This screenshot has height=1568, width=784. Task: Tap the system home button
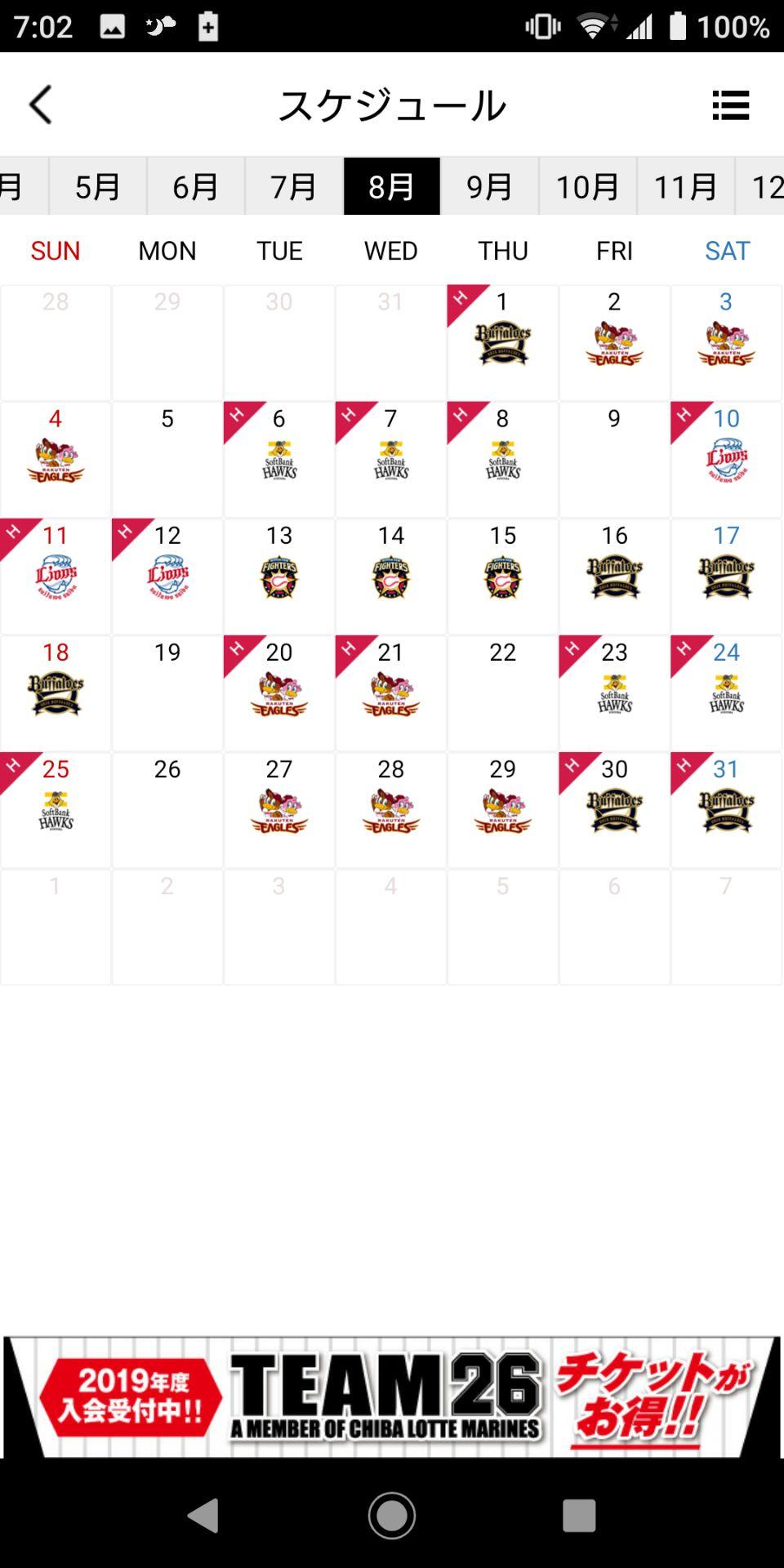(x=392, y=1516)
